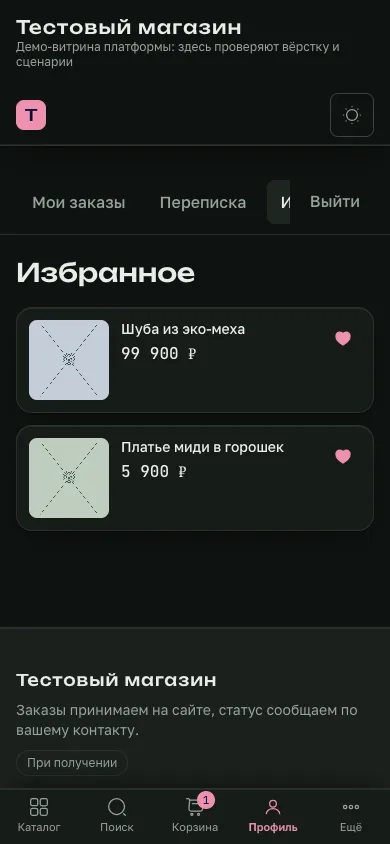Tap the Выйти logout button
The width and height of the screenshot is (390, 844).
[x=335, y=202]
